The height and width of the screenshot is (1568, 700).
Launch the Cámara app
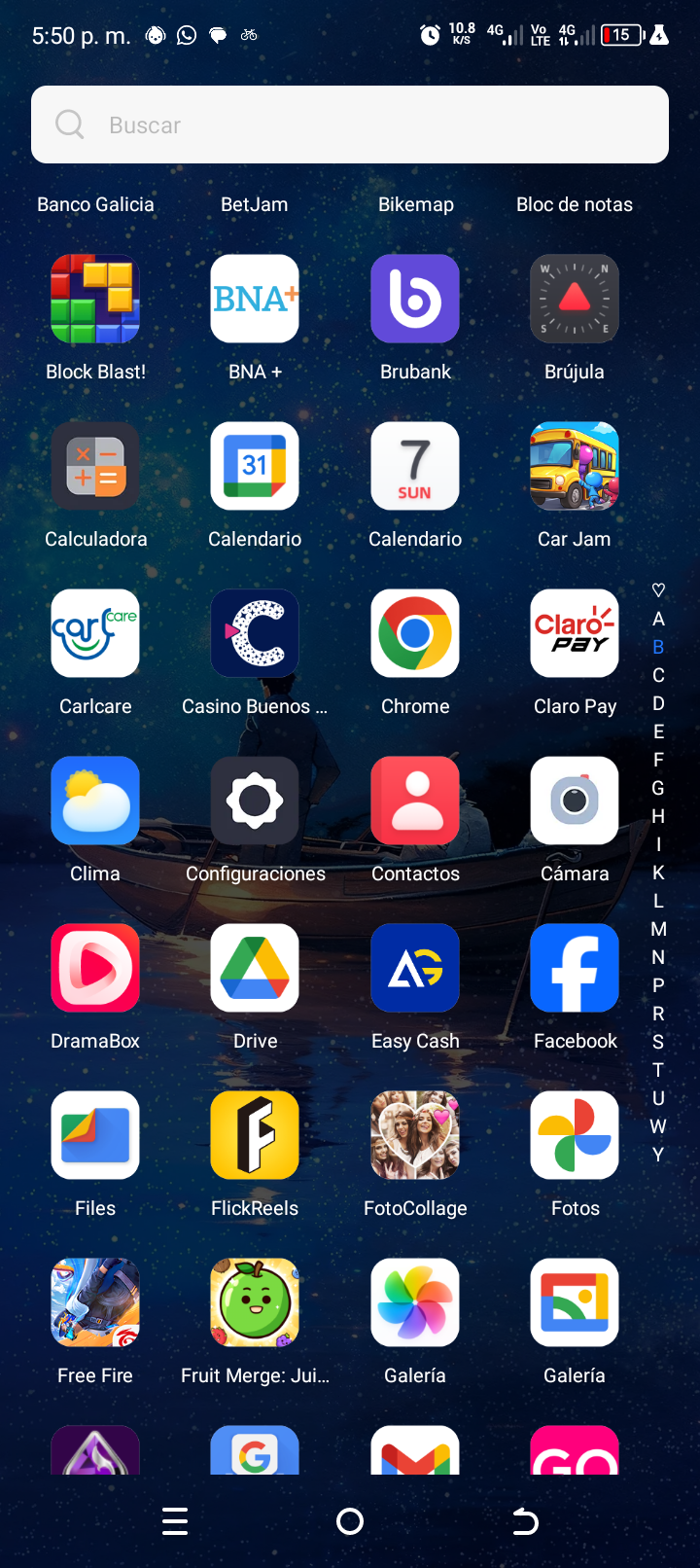[x=575, y=801]
